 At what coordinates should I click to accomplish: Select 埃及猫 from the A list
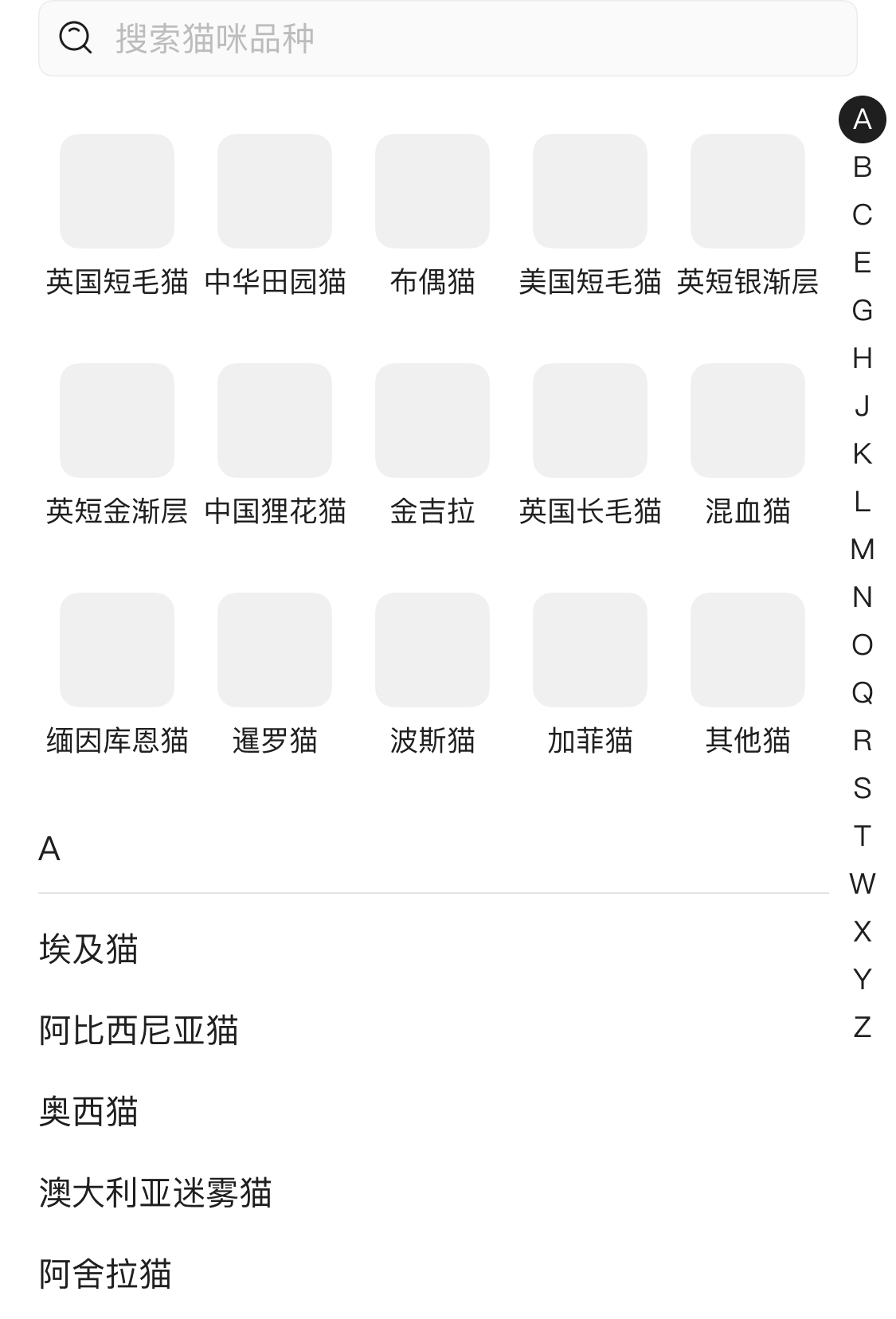click(89, 949)
